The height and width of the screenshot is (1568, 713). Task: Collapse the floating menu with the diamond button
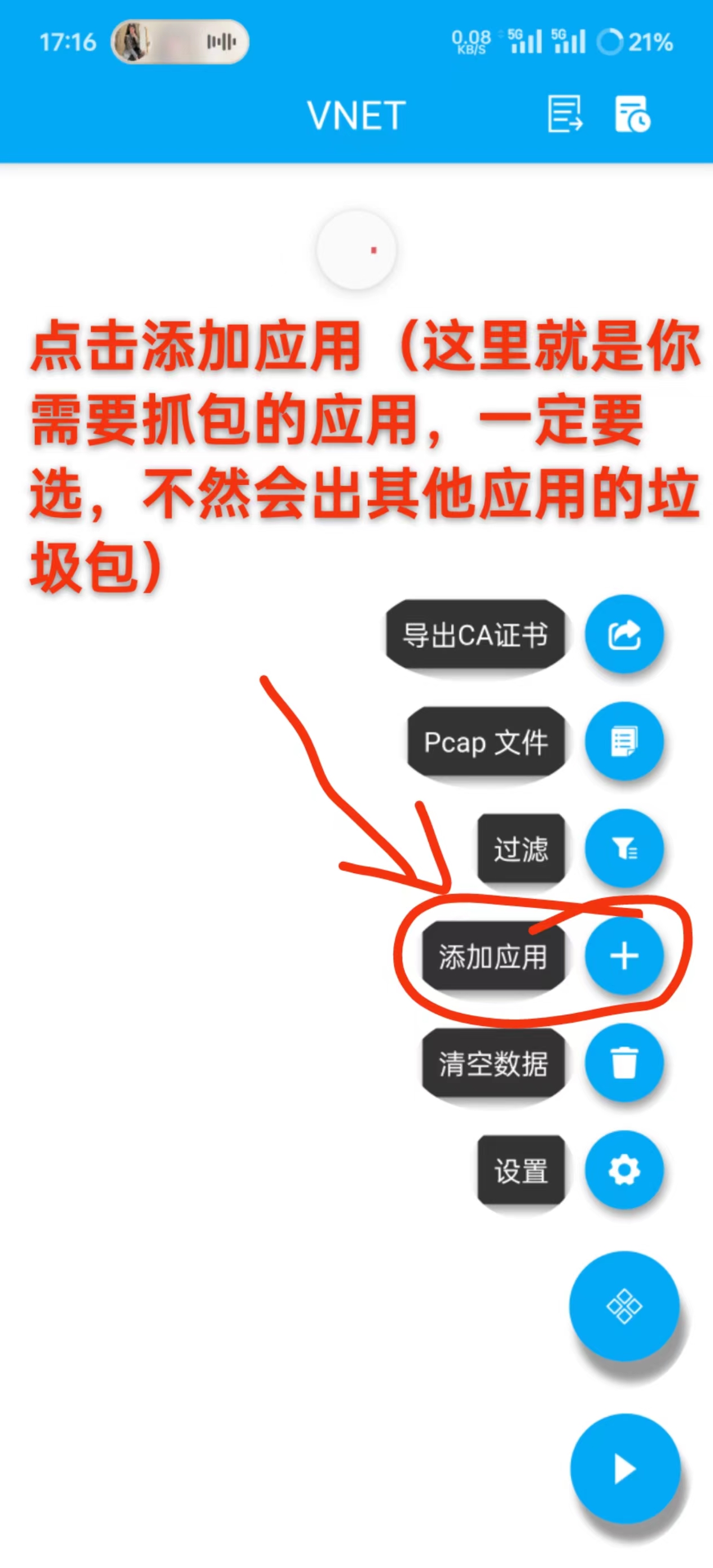(x=624, y=1306)
